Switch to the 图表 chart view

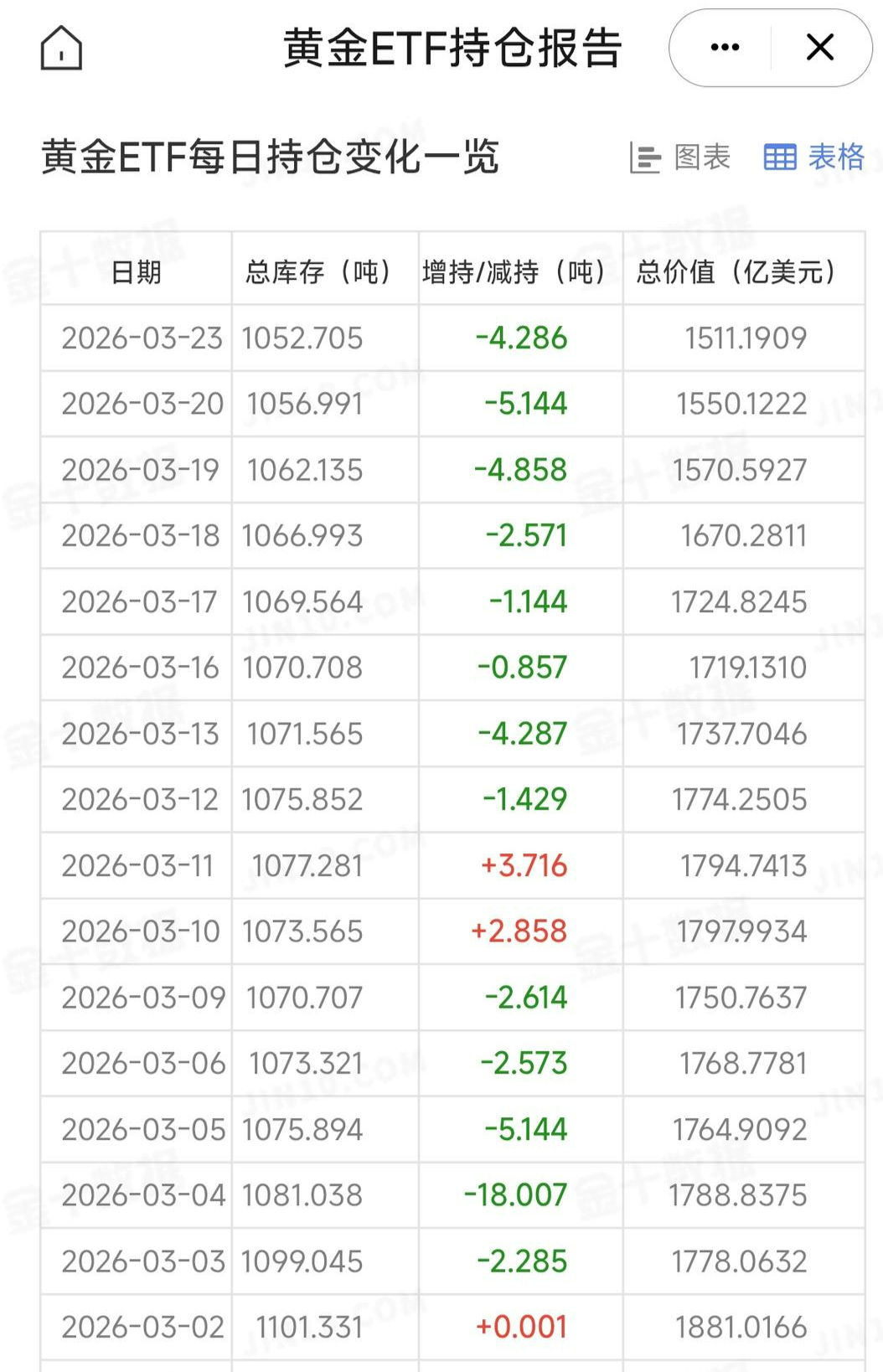tap(680, 157)
